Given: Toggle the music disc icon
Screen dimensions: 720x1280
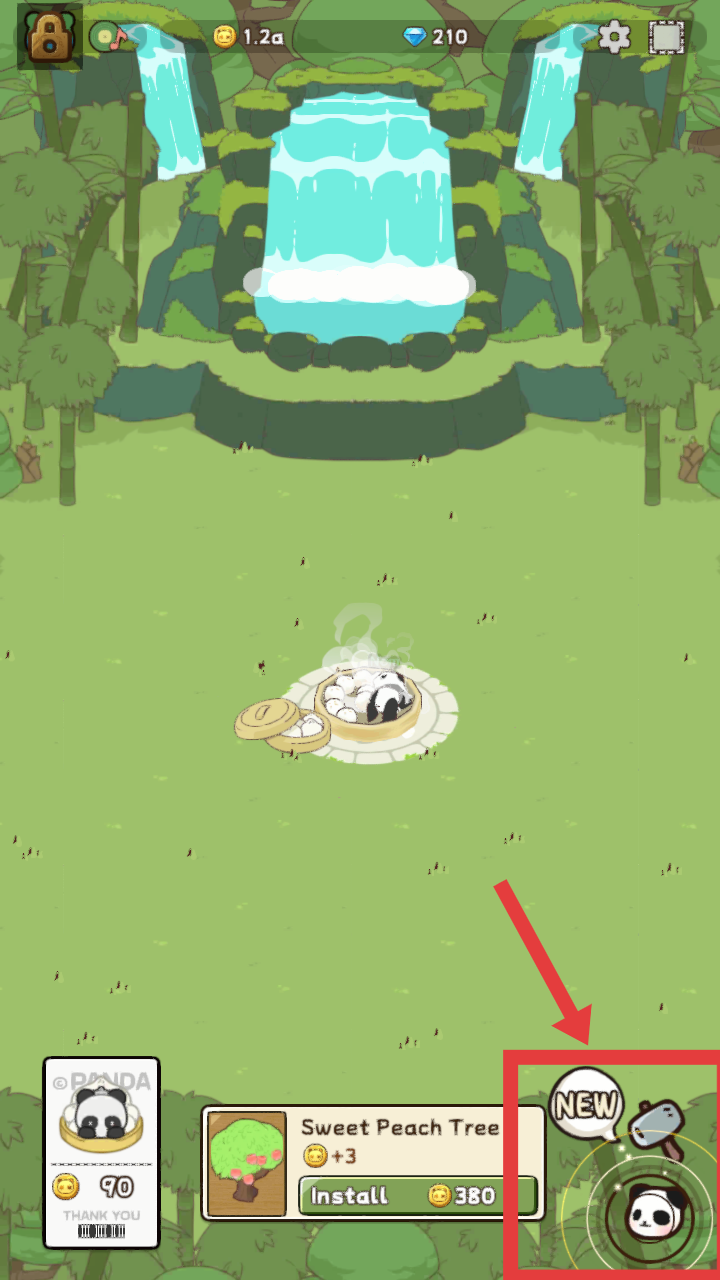Looking at the screenshot, I should coord(107,38).
